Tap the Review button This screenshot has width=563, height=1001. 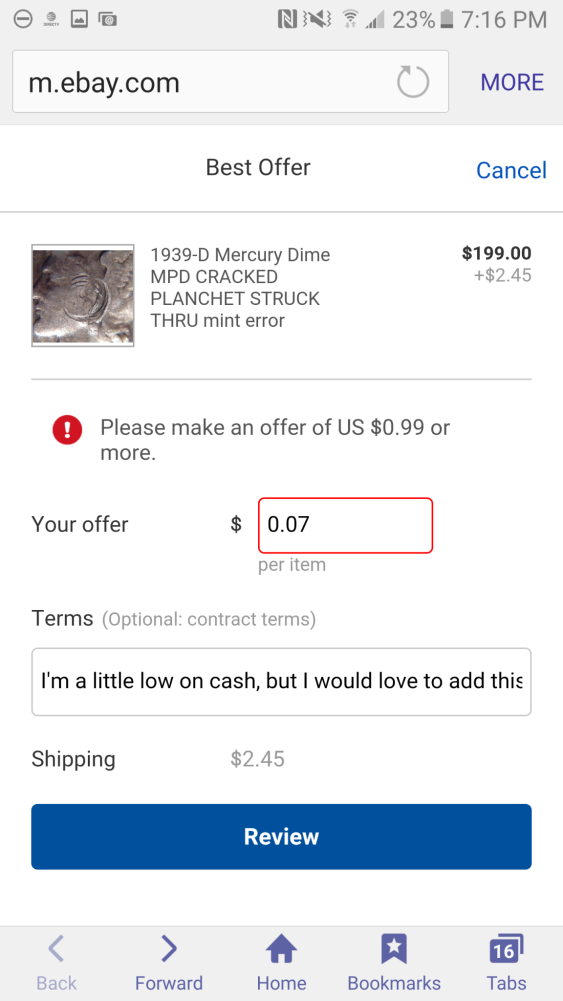(282, 836)
